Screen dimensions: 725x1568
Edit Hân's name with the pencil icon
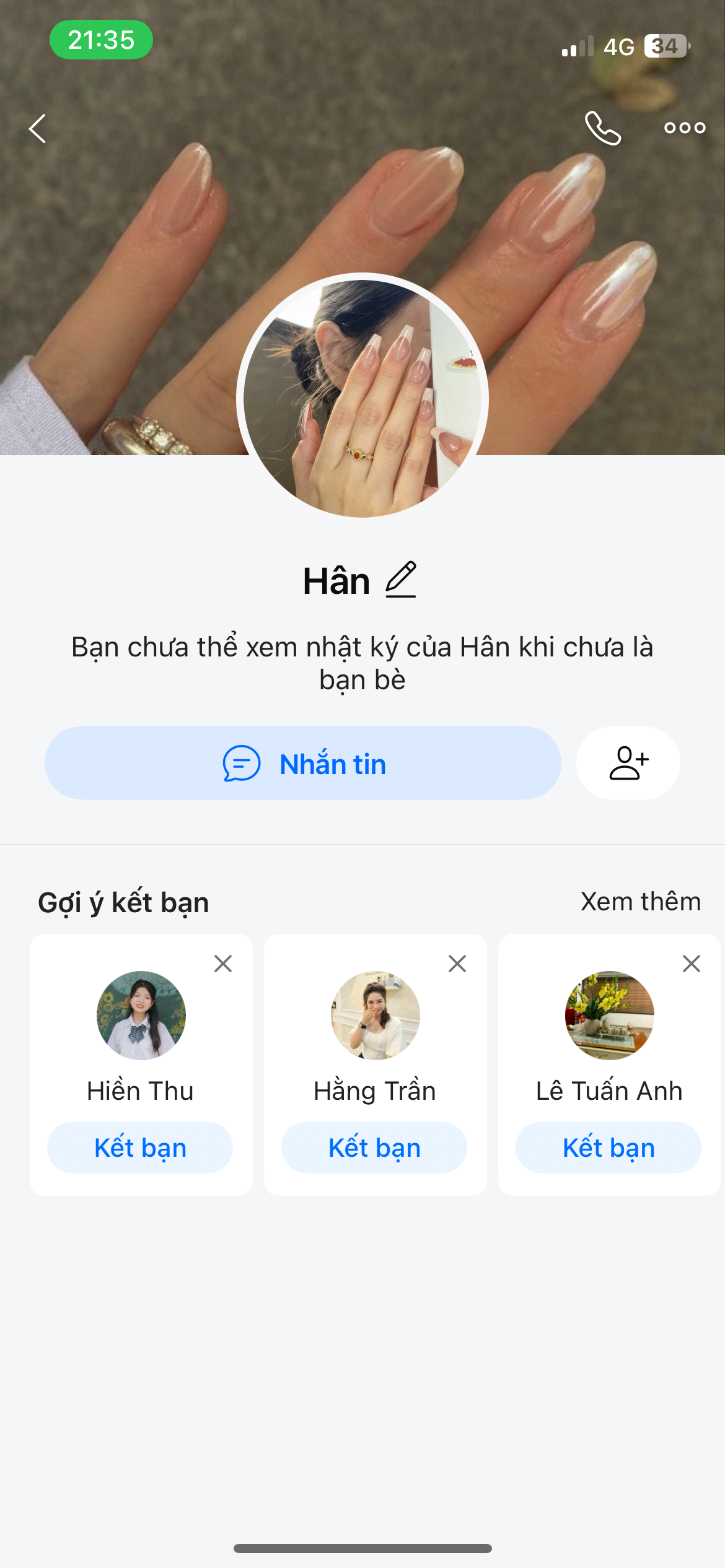[x=401, y=580]
